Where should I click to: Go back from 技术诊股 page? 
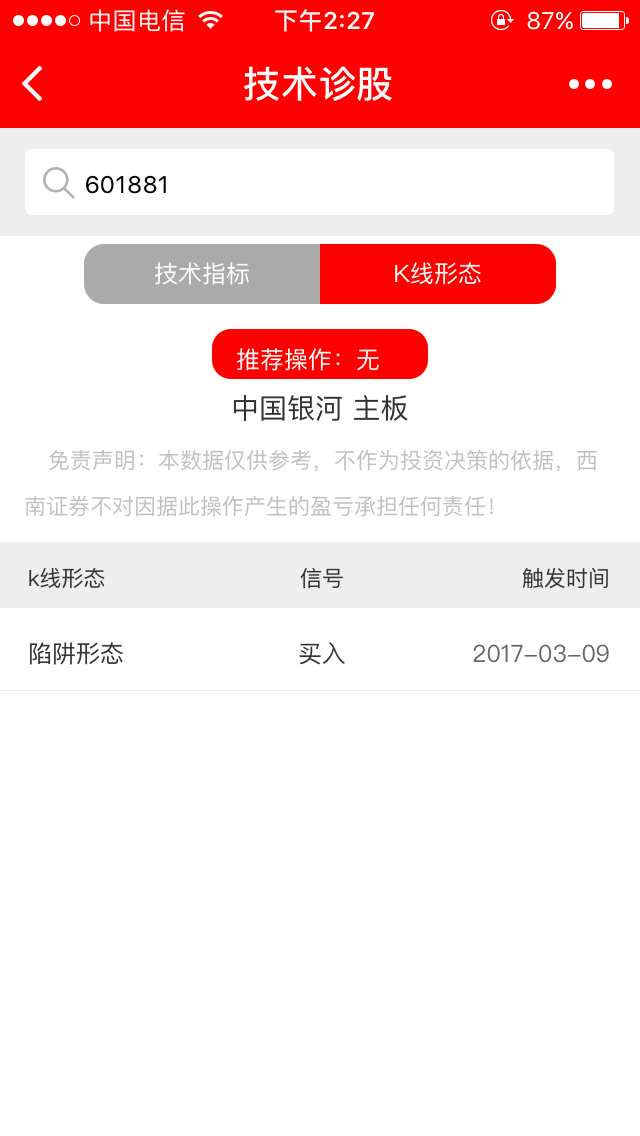pyautogui.click(x=33, y=84)
